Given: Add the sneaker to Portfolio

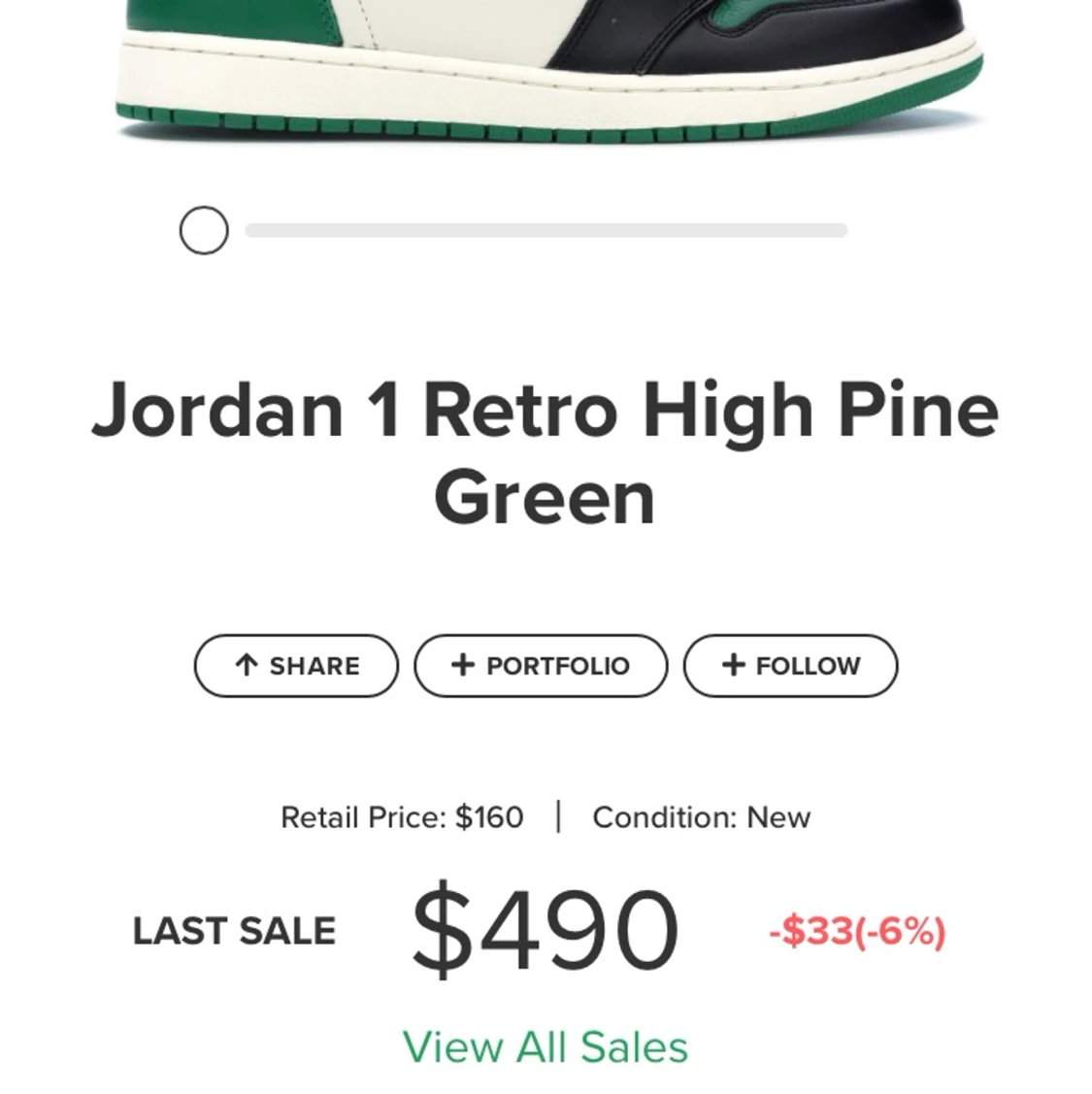Looking at the screenshot, I should (541, 666).
